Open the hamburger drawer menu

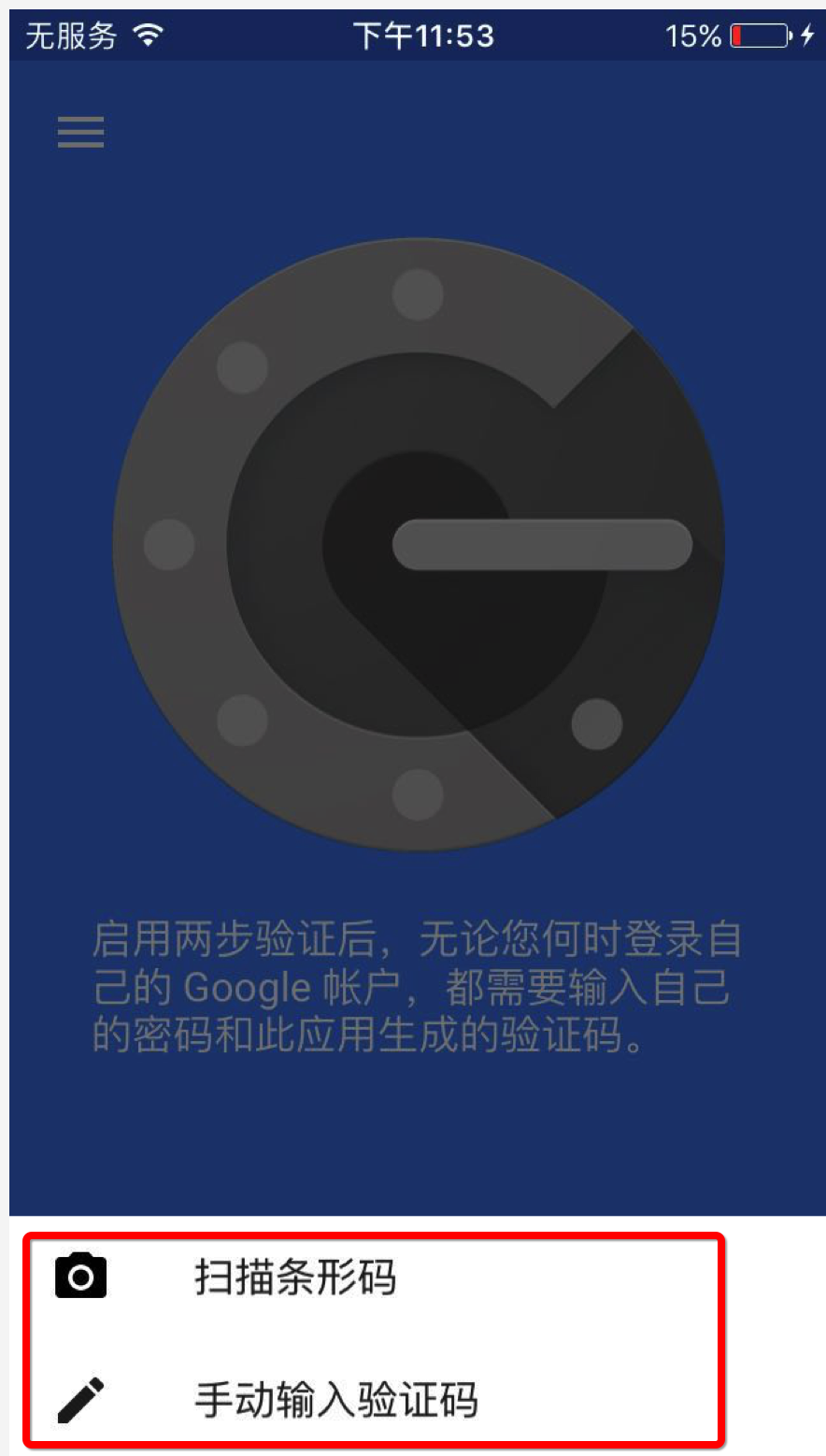(x=80, y=132)
